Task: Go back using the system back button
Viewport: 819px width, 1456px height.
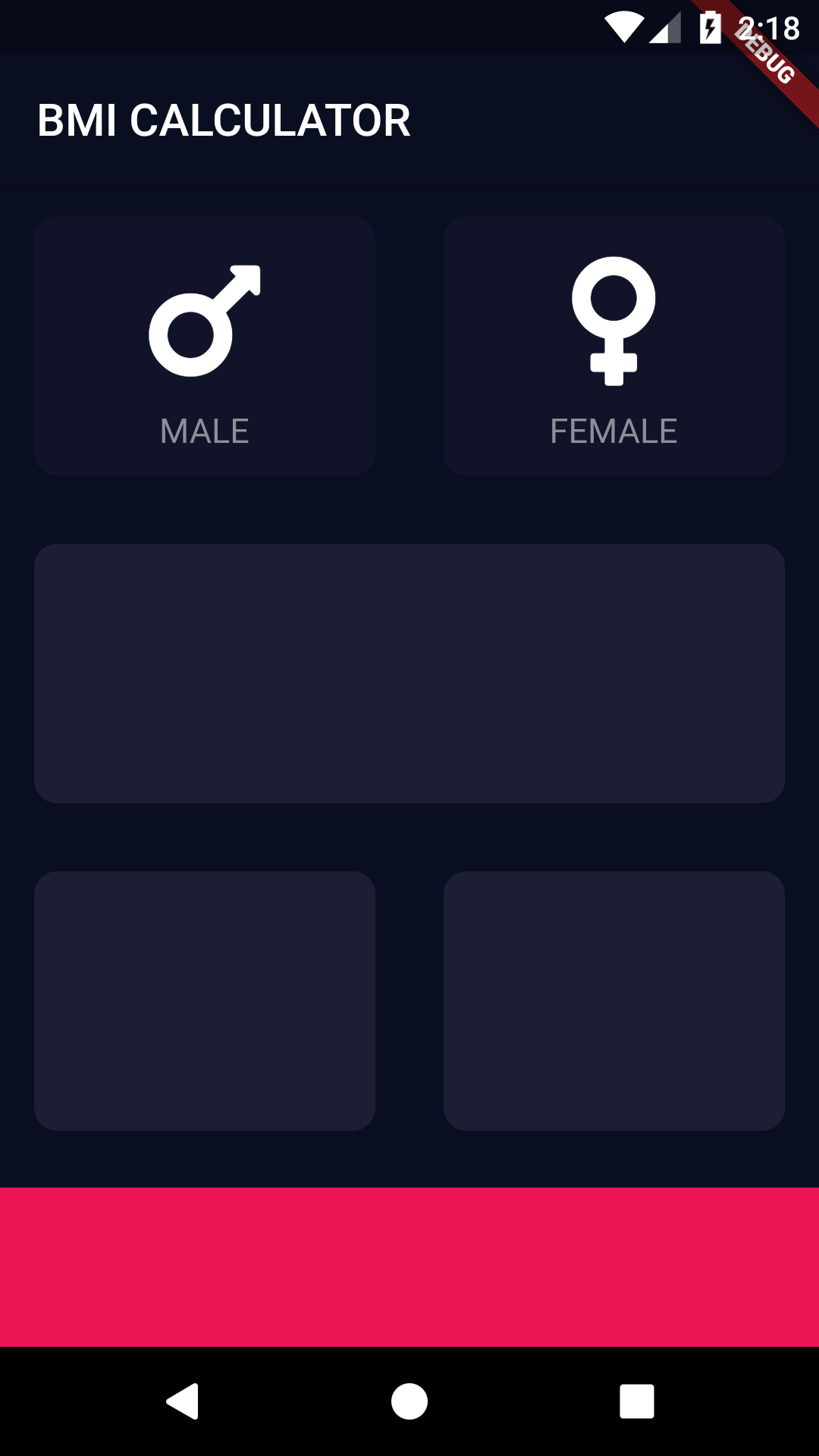Action: [x=183, y=1401]
